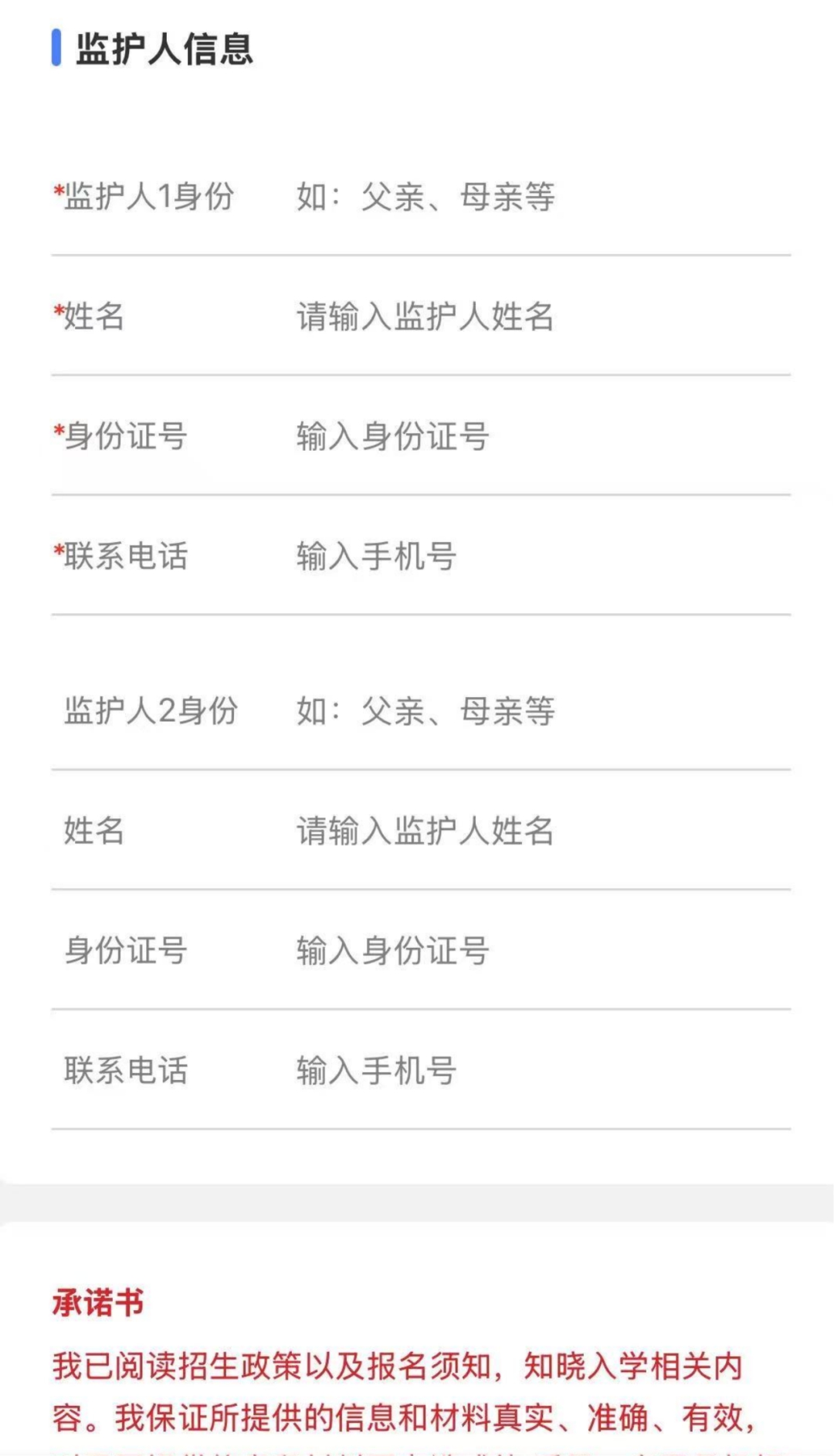The image size is (834, 1456).
Task: Focus guardian 1's 身份证号 input field
Action: click(543, 436)
